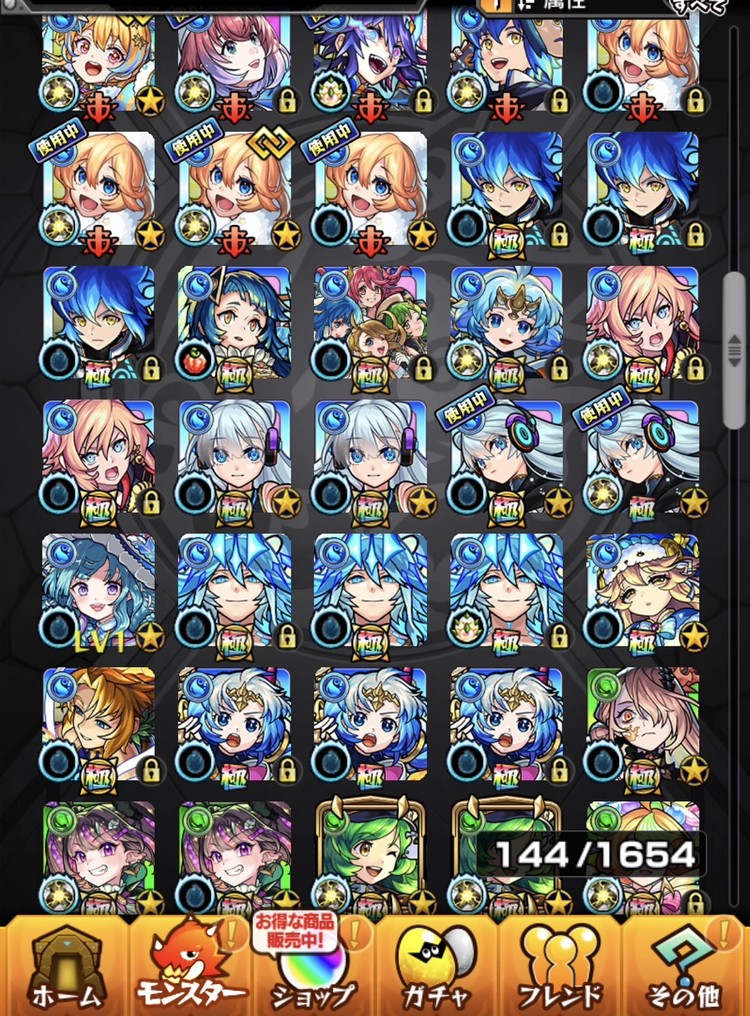750x1016 pixels.
Task: Open the その他 menu tab
Action: click(x=684, y=966)
